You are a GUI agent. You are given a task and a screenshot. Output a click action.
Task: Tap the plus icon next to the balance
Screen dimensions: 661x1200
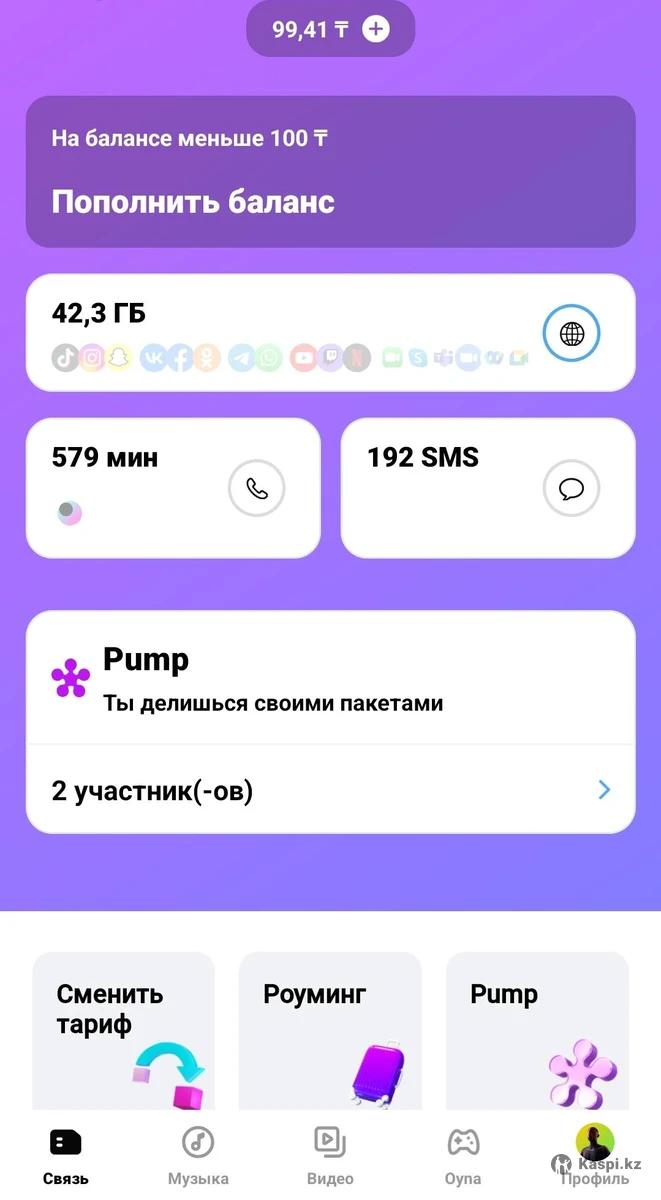[375, 29]
